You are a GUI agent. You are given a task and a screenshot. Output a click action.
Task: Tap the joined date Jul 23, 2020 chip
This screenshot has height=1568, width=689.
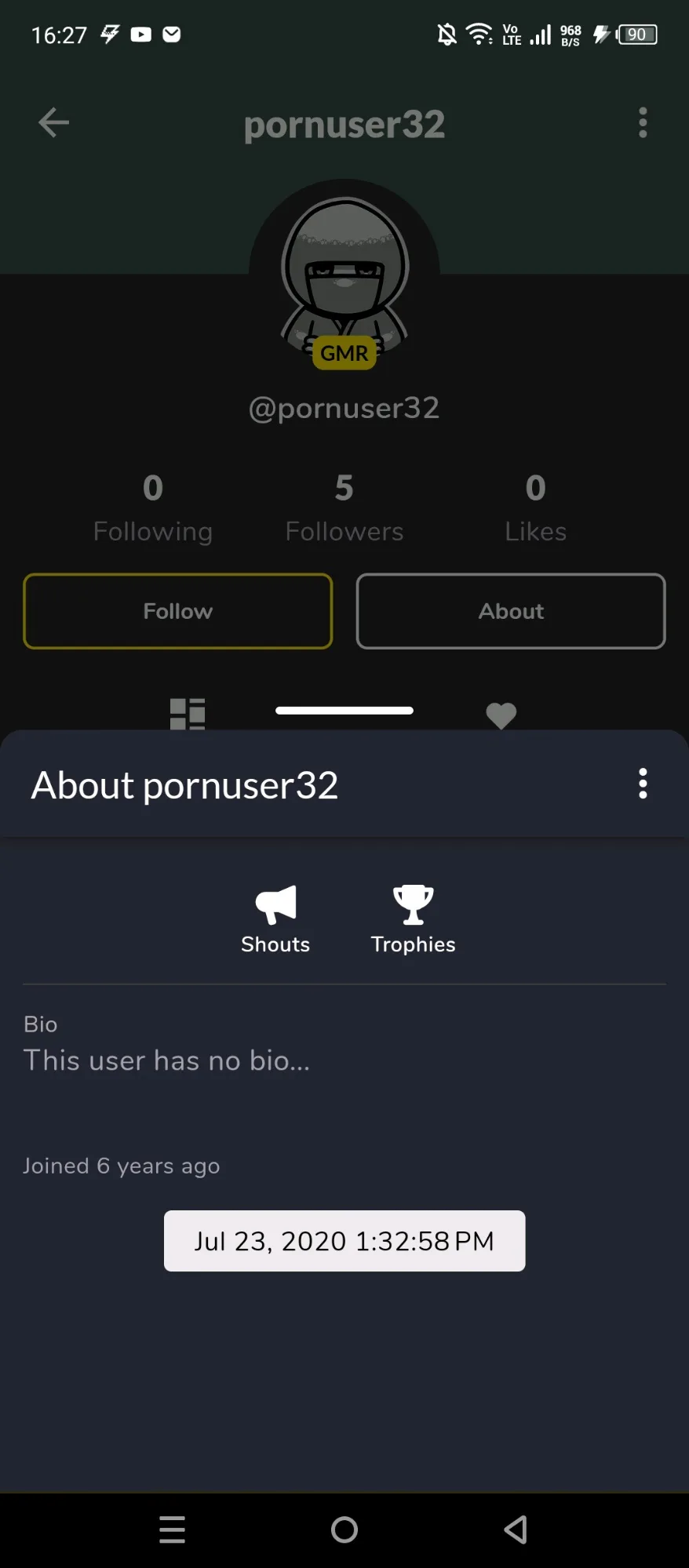[x=344, y=1241]
